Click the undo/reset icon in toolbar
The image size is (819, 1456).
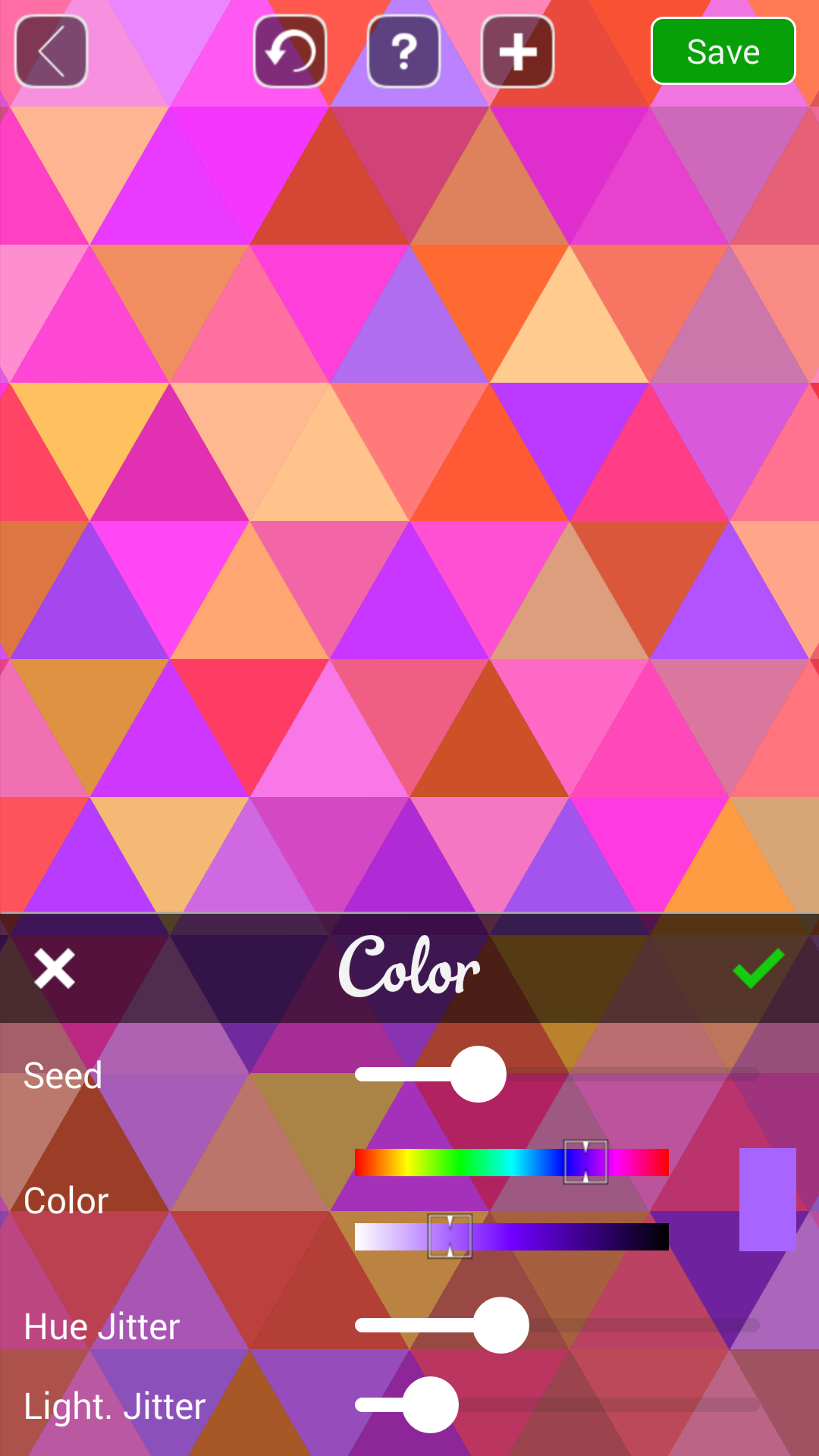click(289, 50)
